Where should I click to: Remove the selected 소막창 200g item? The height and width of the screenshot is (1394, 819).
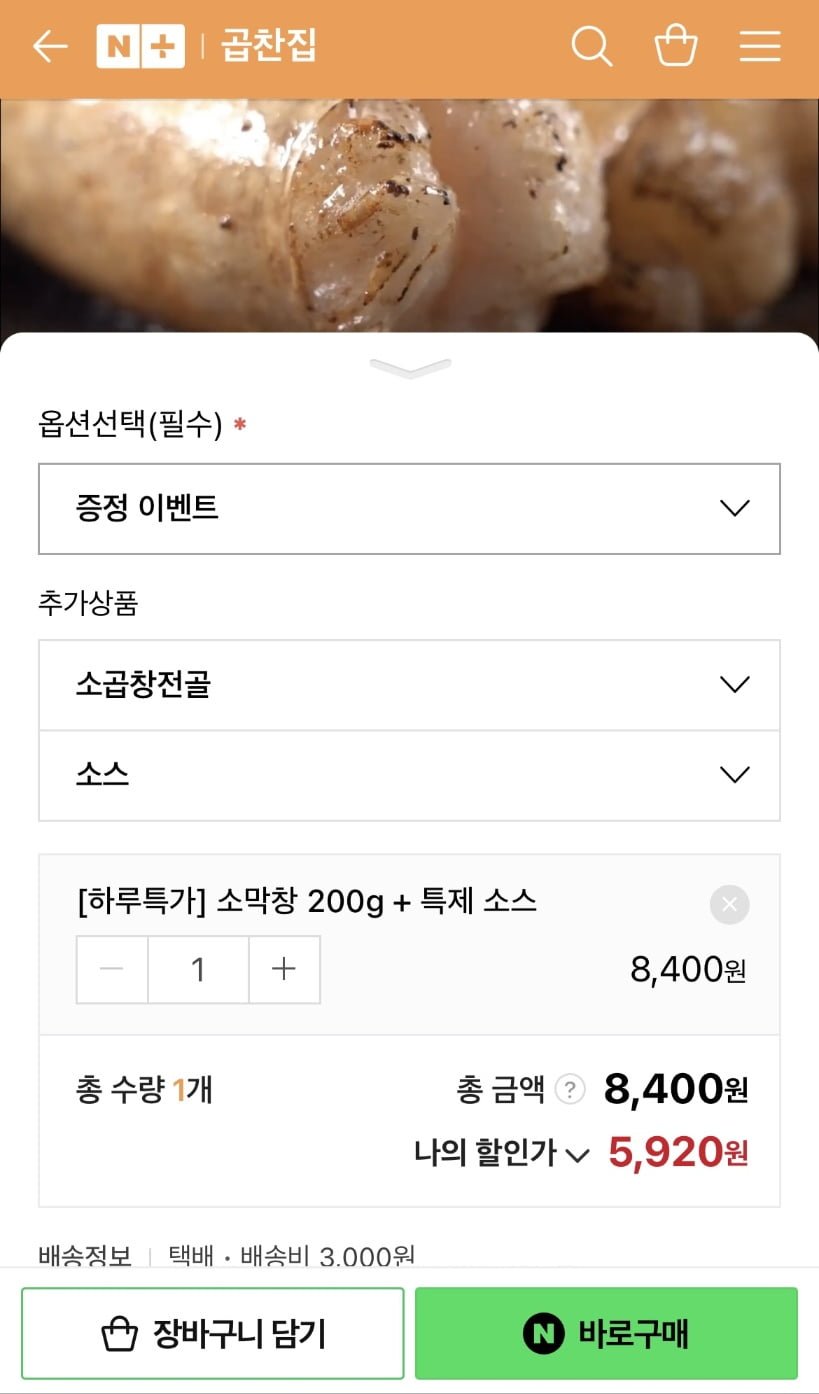pos(729,905)
